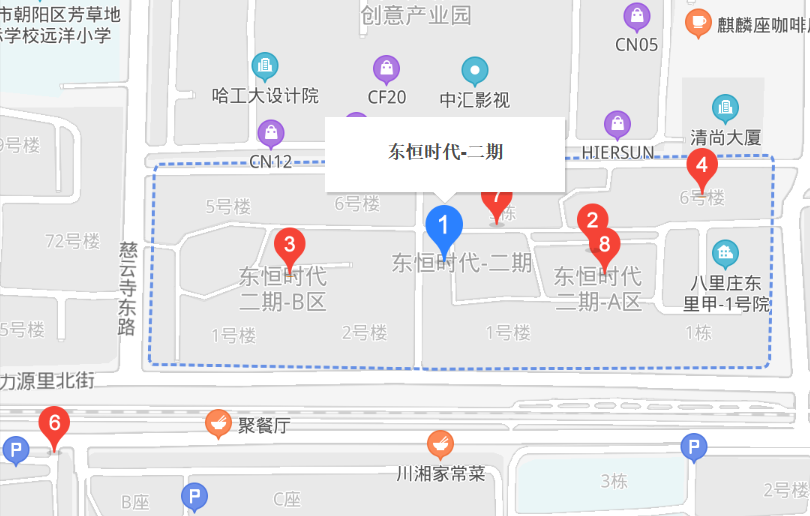The image size is (810, 516).
Task: Select the CN12 shopping icon
Action: click(270, 133)
